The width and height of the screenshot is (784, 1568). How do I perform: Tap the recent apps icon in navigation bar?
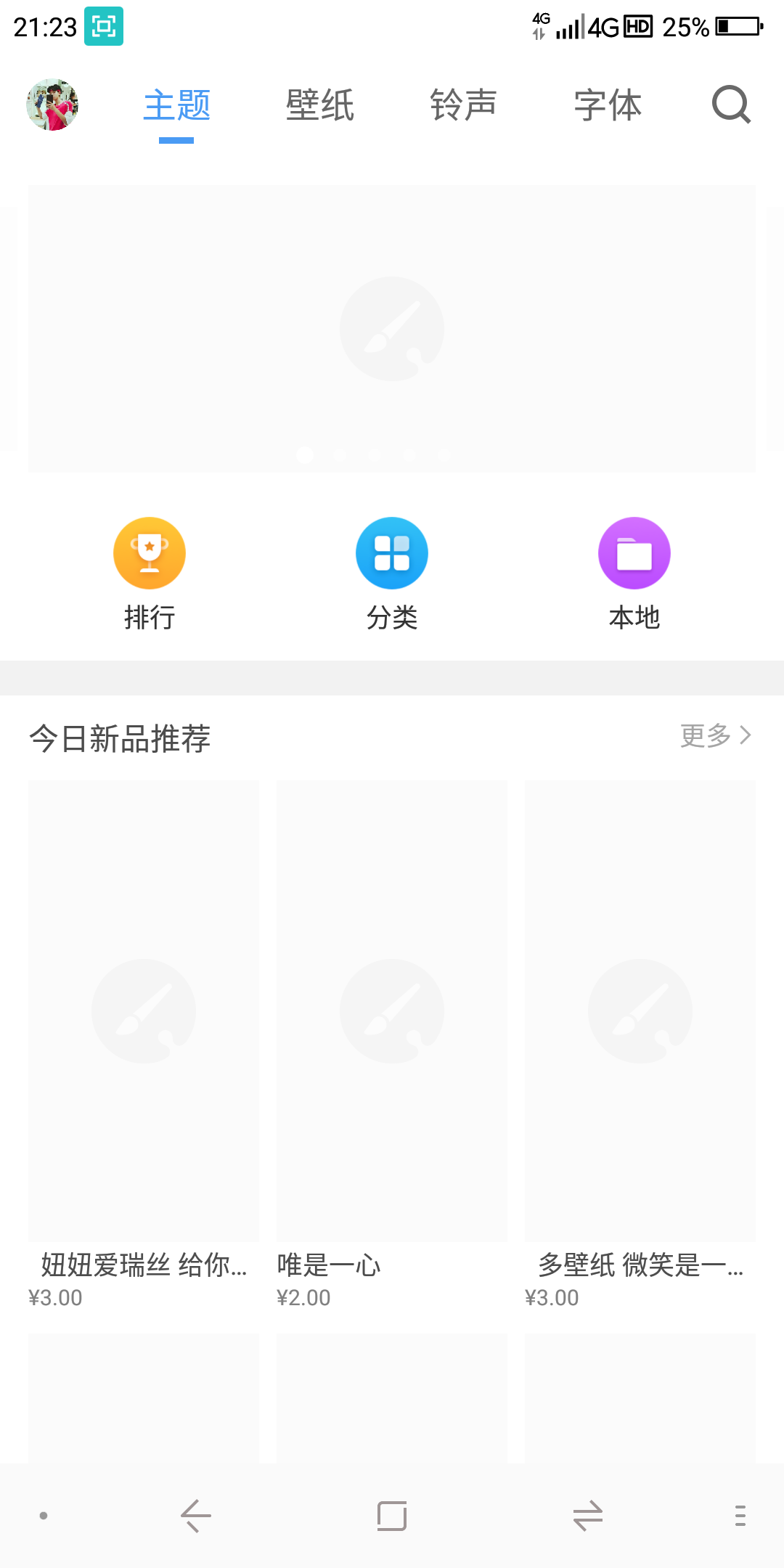tap(391, 1515)
